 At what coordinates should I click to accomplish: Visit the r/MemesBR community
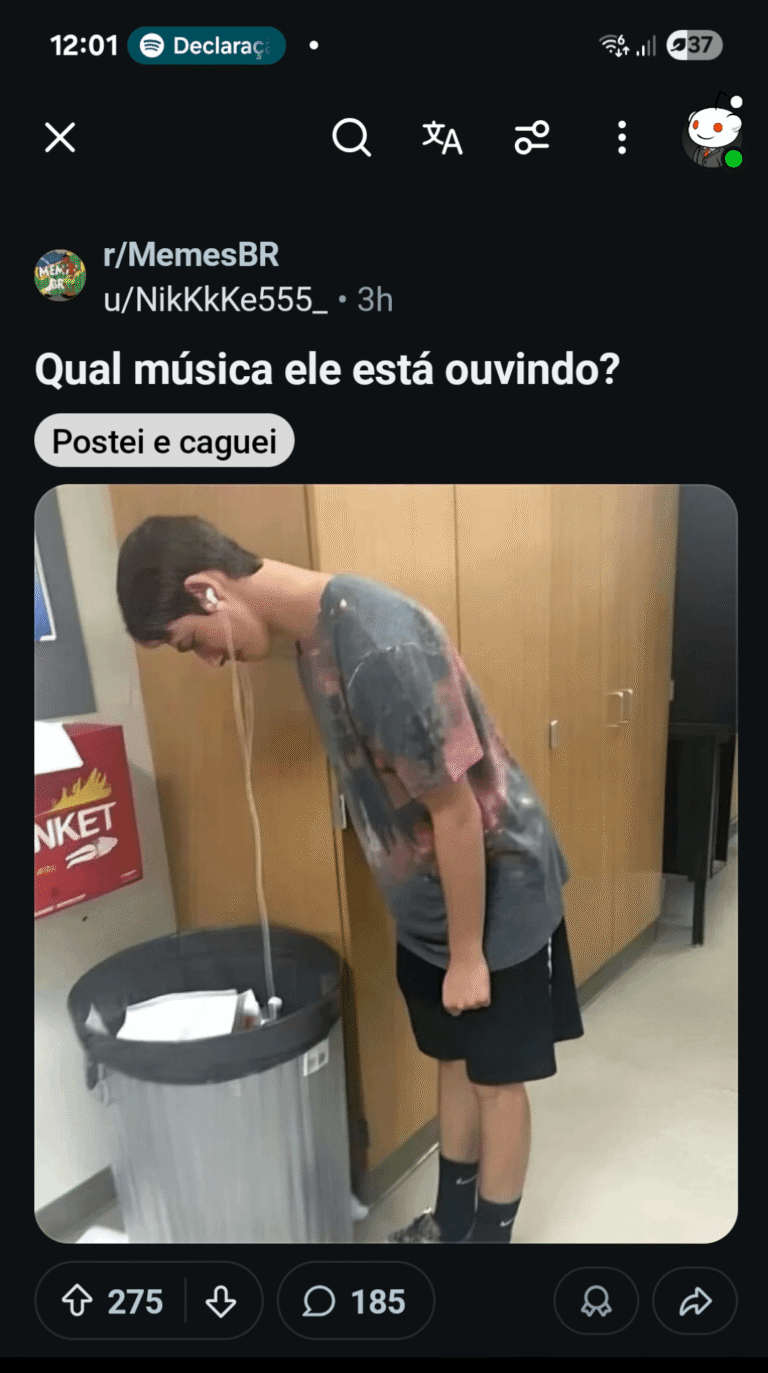(x=191, y=255)
